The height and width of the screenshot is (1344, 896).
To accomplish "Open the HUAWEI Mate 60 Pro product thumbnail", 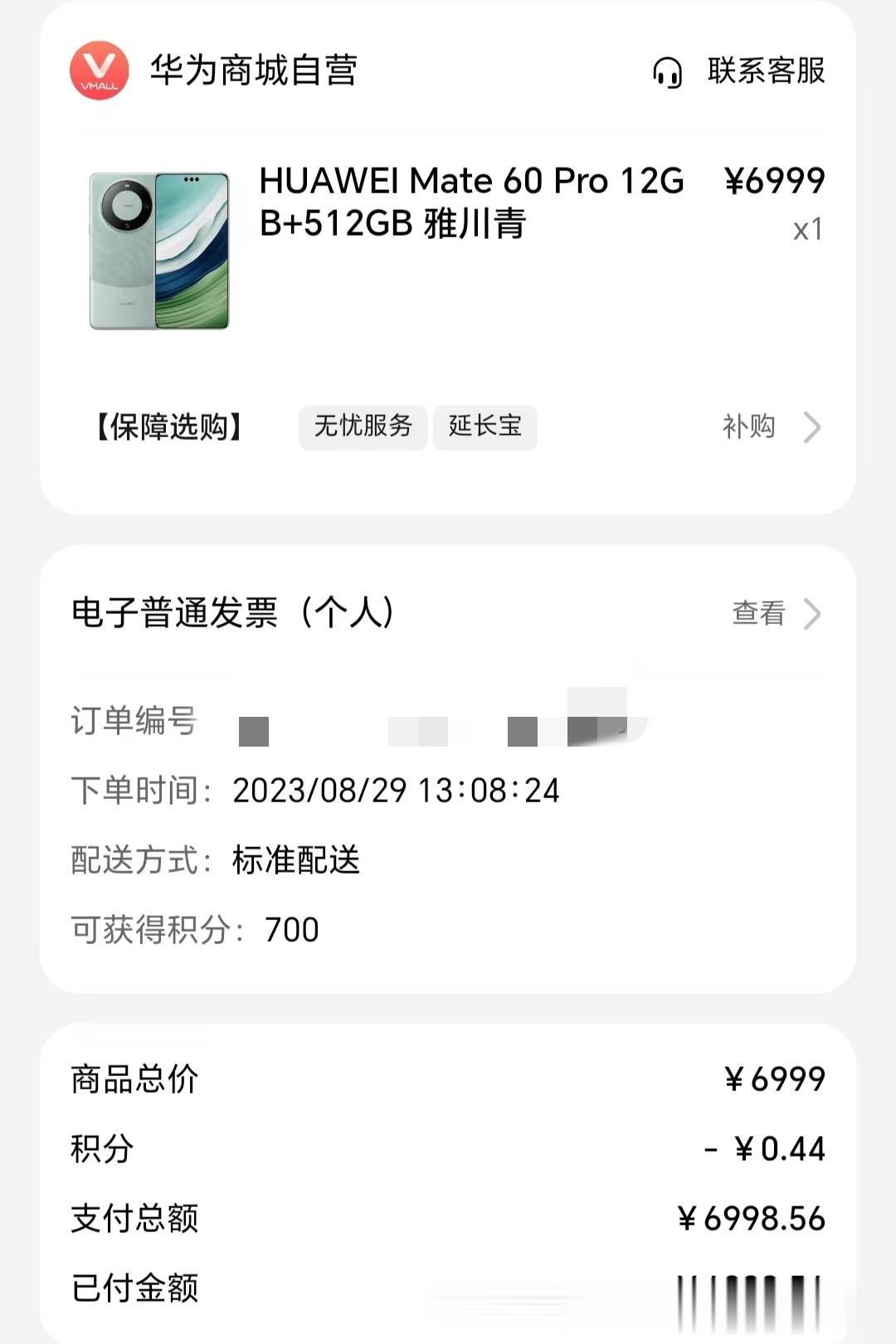I will (x=158, y=249).
